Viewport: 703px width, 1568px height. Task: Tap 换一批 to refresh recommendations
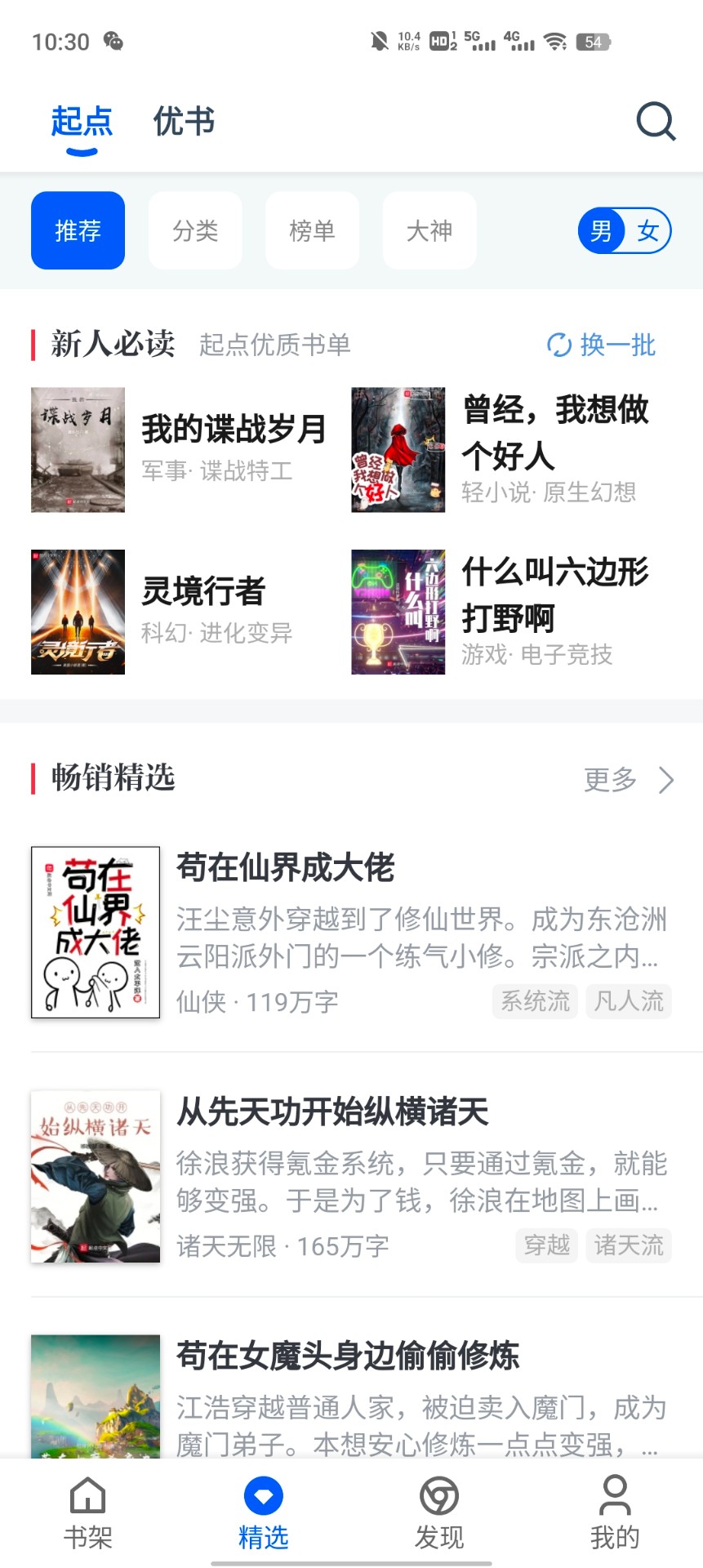[618, 346]
